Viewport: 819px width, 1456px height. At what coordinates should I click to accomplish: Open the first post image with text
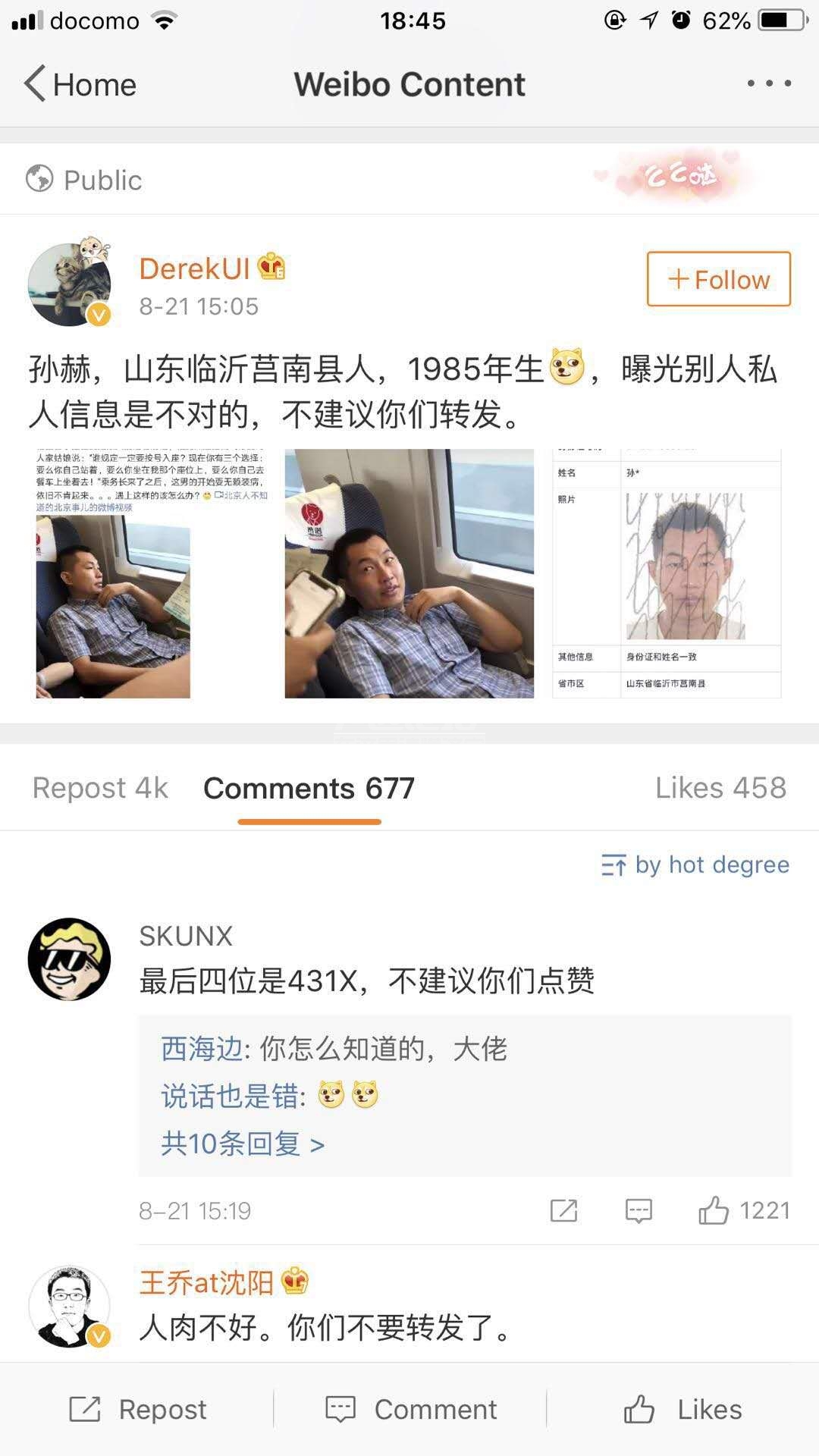click(x=152, y=573)
